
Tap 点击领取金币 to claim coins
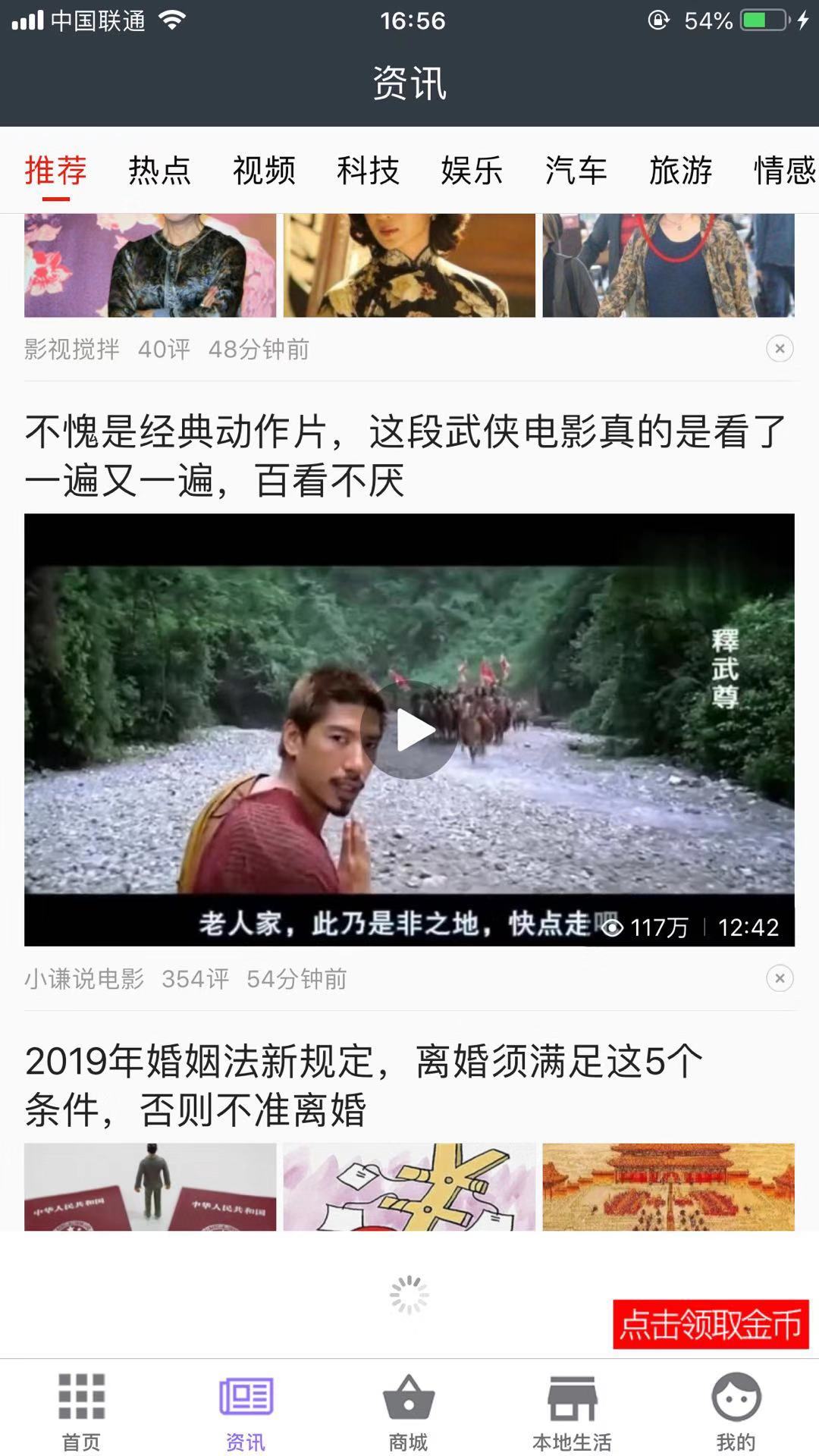point(711,1324)
